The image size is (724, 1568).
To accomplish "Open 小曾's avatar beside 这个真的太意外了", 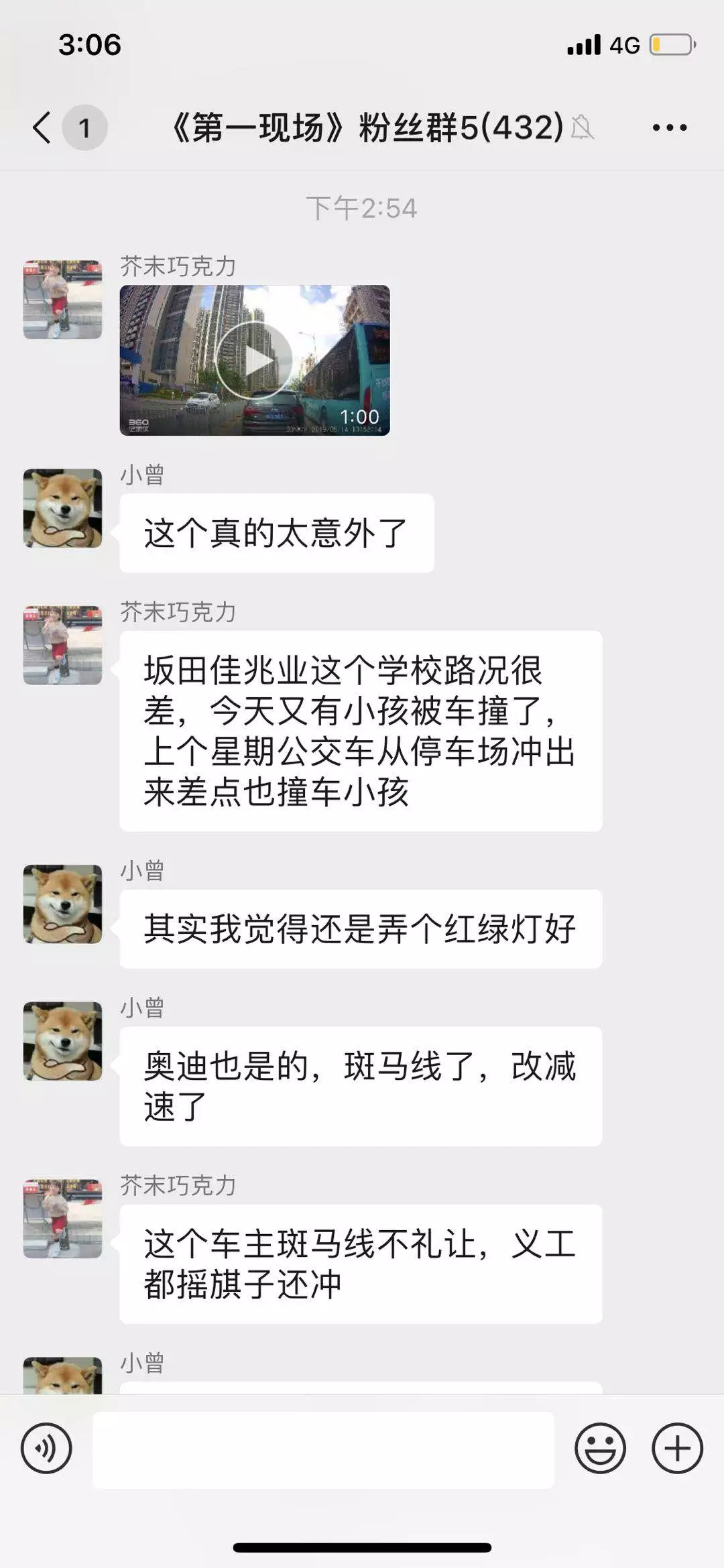I will coord(62,508).
